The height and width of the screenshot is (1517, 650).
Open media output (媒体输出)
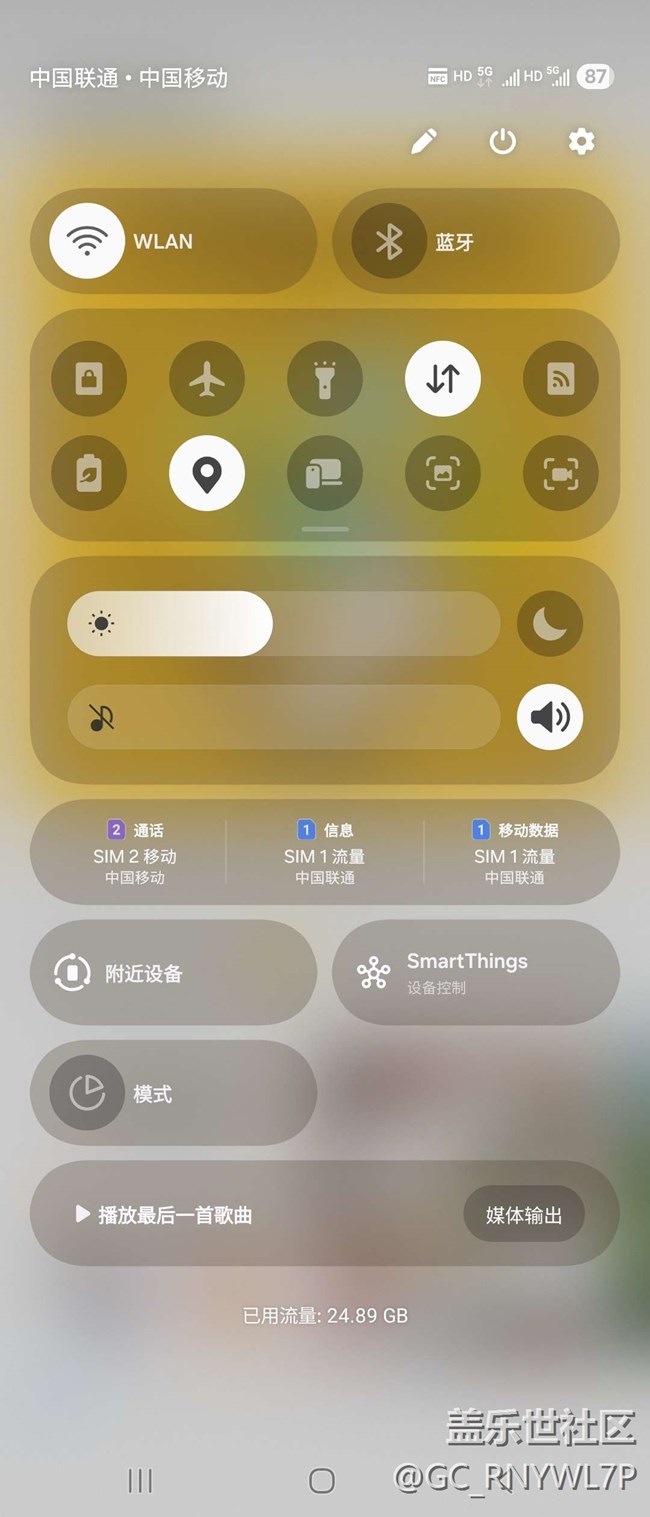(x=523, y=1215)
